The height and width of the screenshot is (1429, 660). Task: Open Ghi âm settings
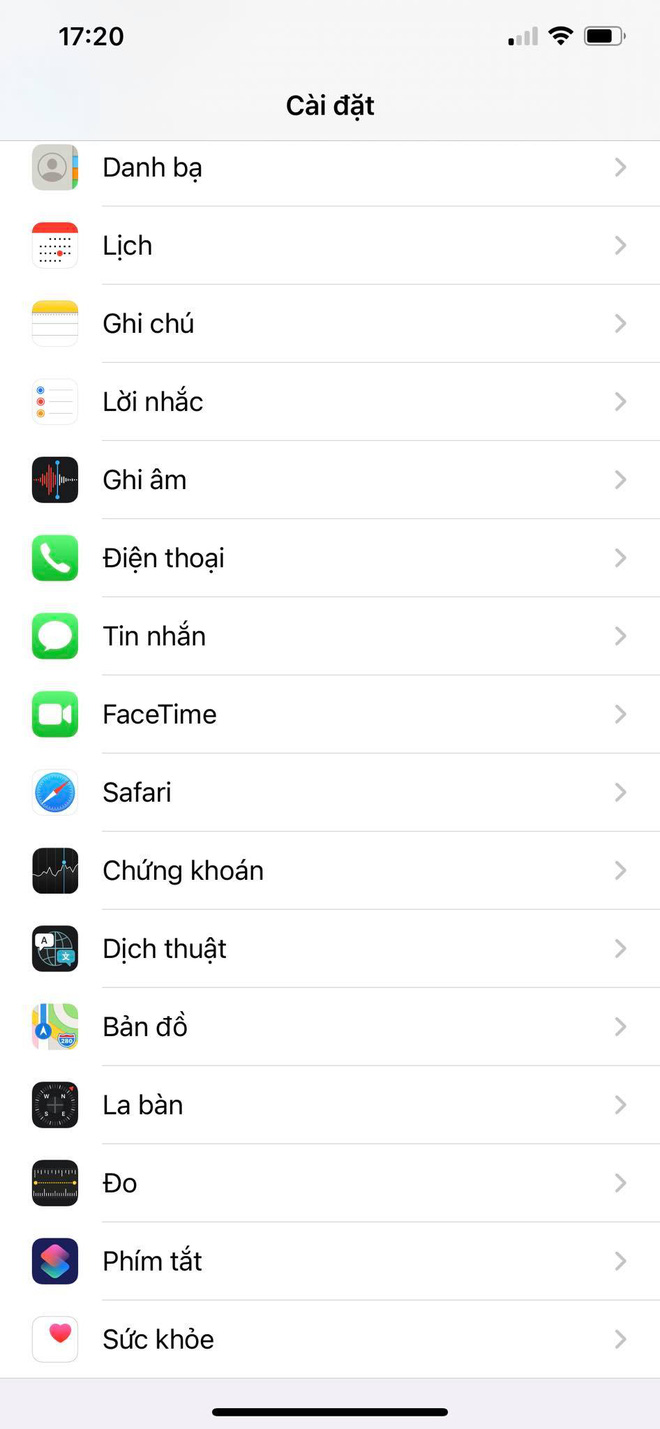pyautogui.click(x=330, y=480)
